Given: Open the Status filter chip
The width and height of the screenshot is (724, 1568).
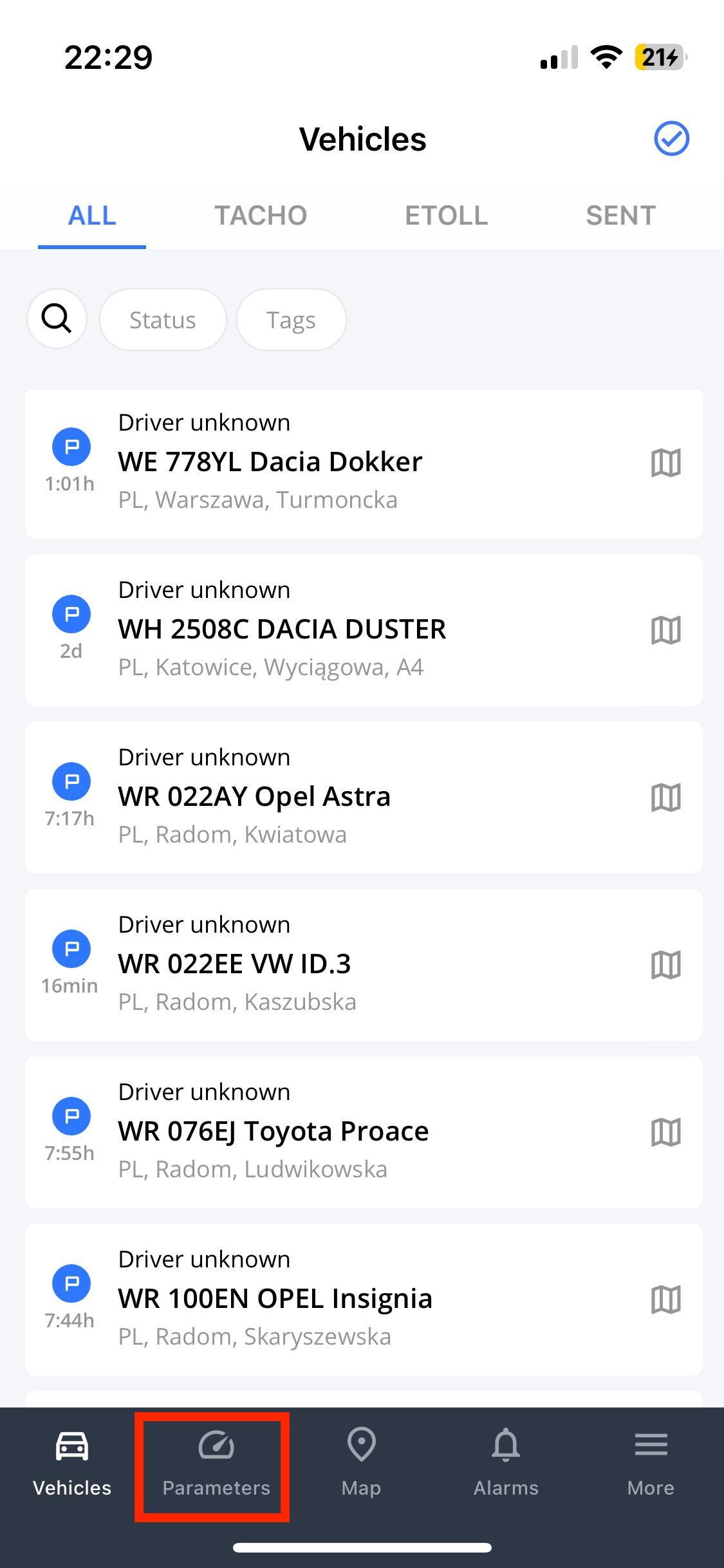Looking at the screenshot, I should 163,320.
